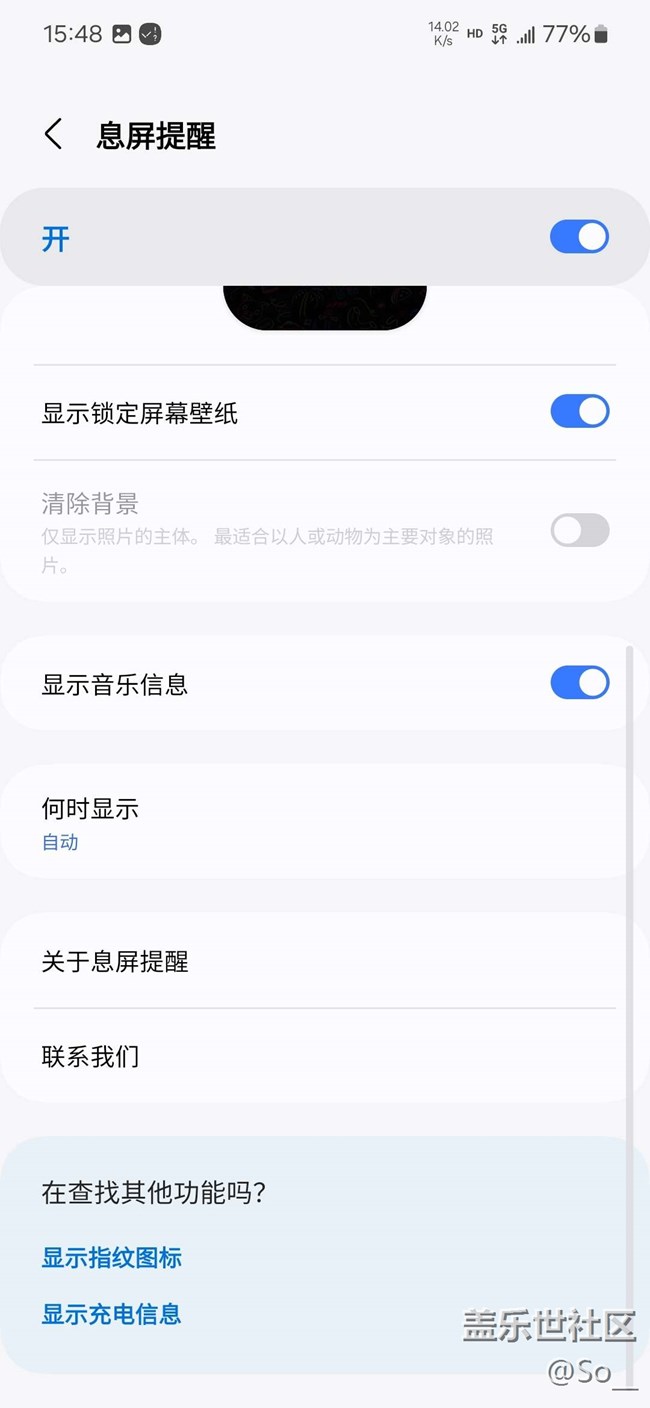This screenshot has height=1408, width=650.
Task: Follow the 显示指纹图标 link
Action: (x=112, y=1258)
